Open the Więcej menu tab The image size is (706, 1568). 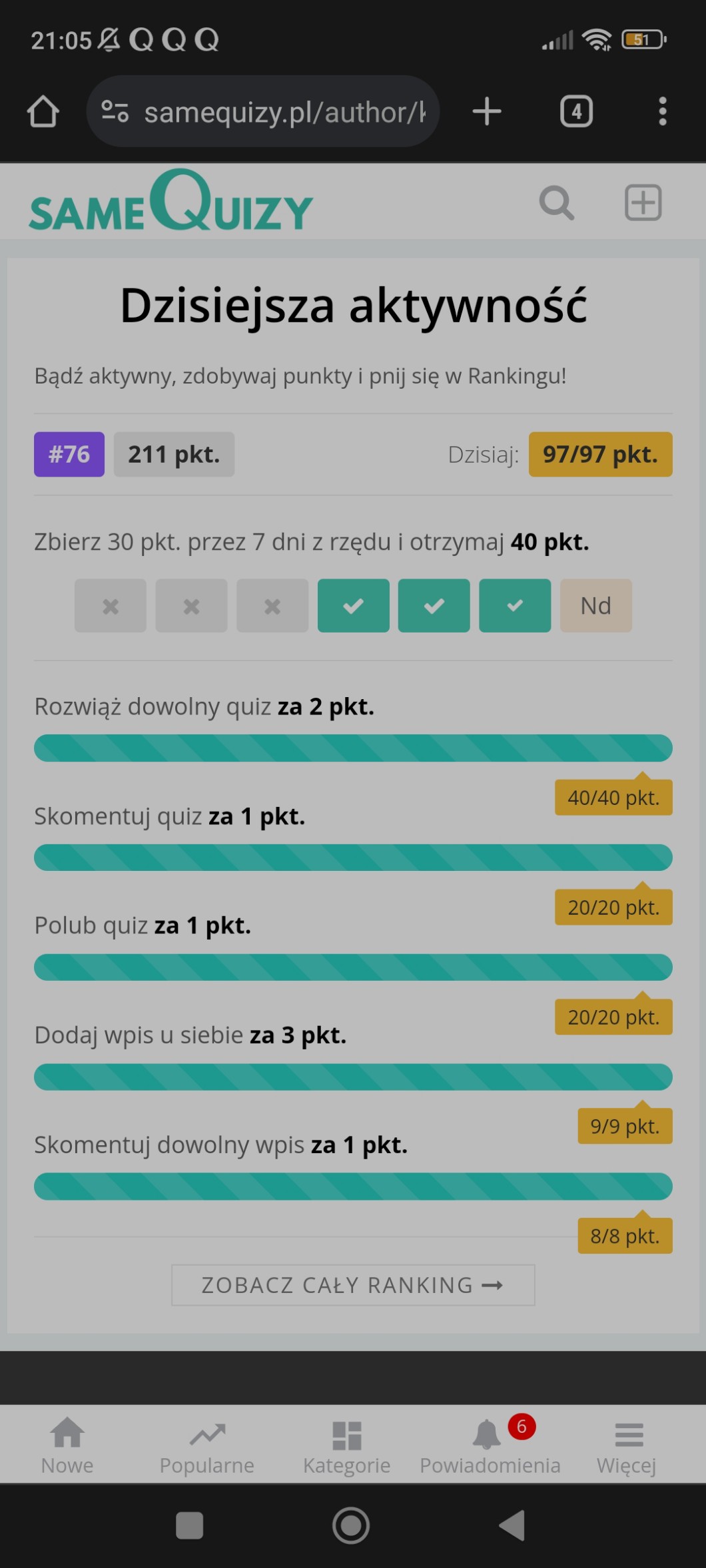627,1446
